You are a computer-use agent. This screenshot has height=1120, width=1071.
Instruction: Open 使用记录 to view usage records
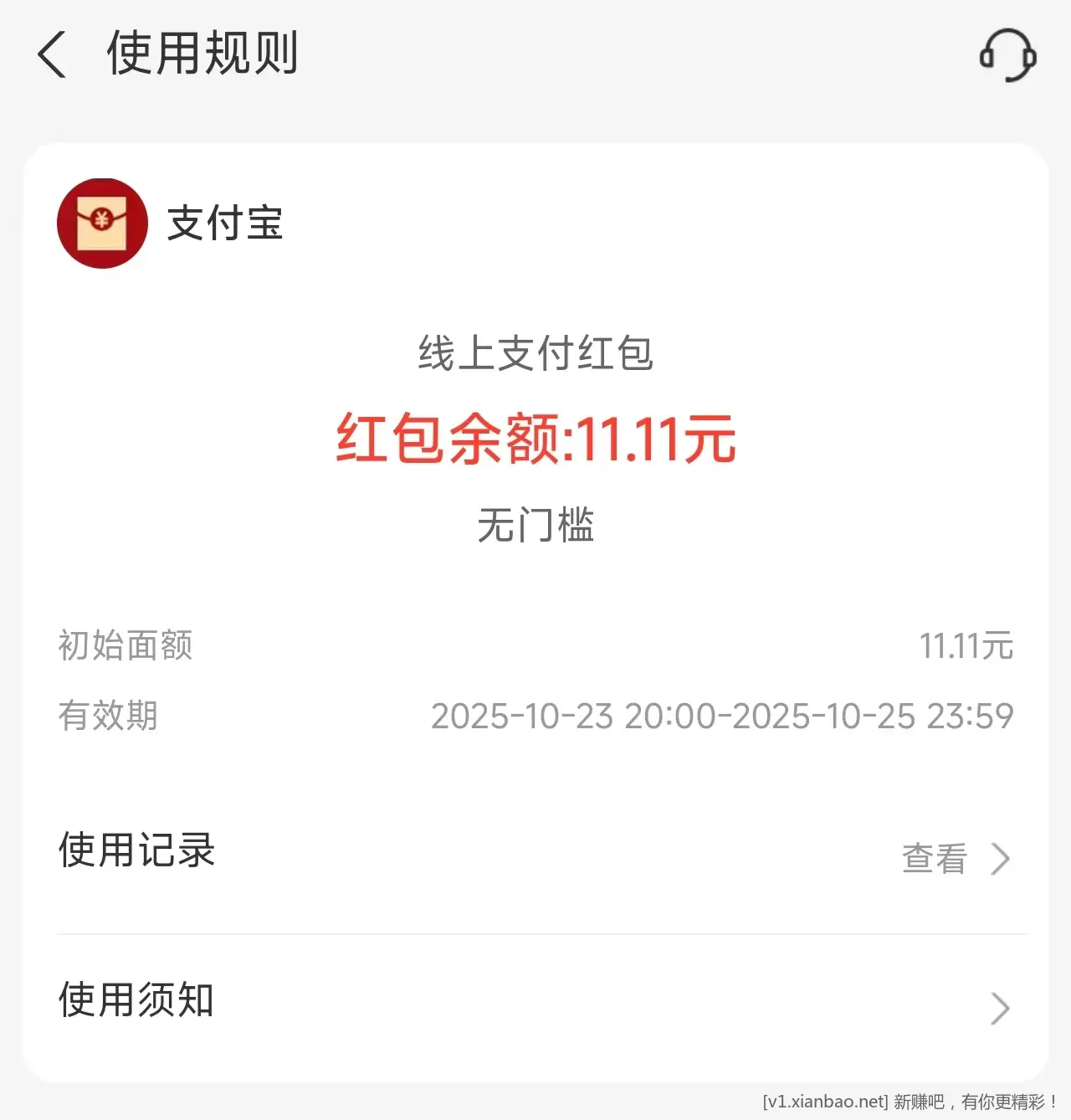coord(956,858)
